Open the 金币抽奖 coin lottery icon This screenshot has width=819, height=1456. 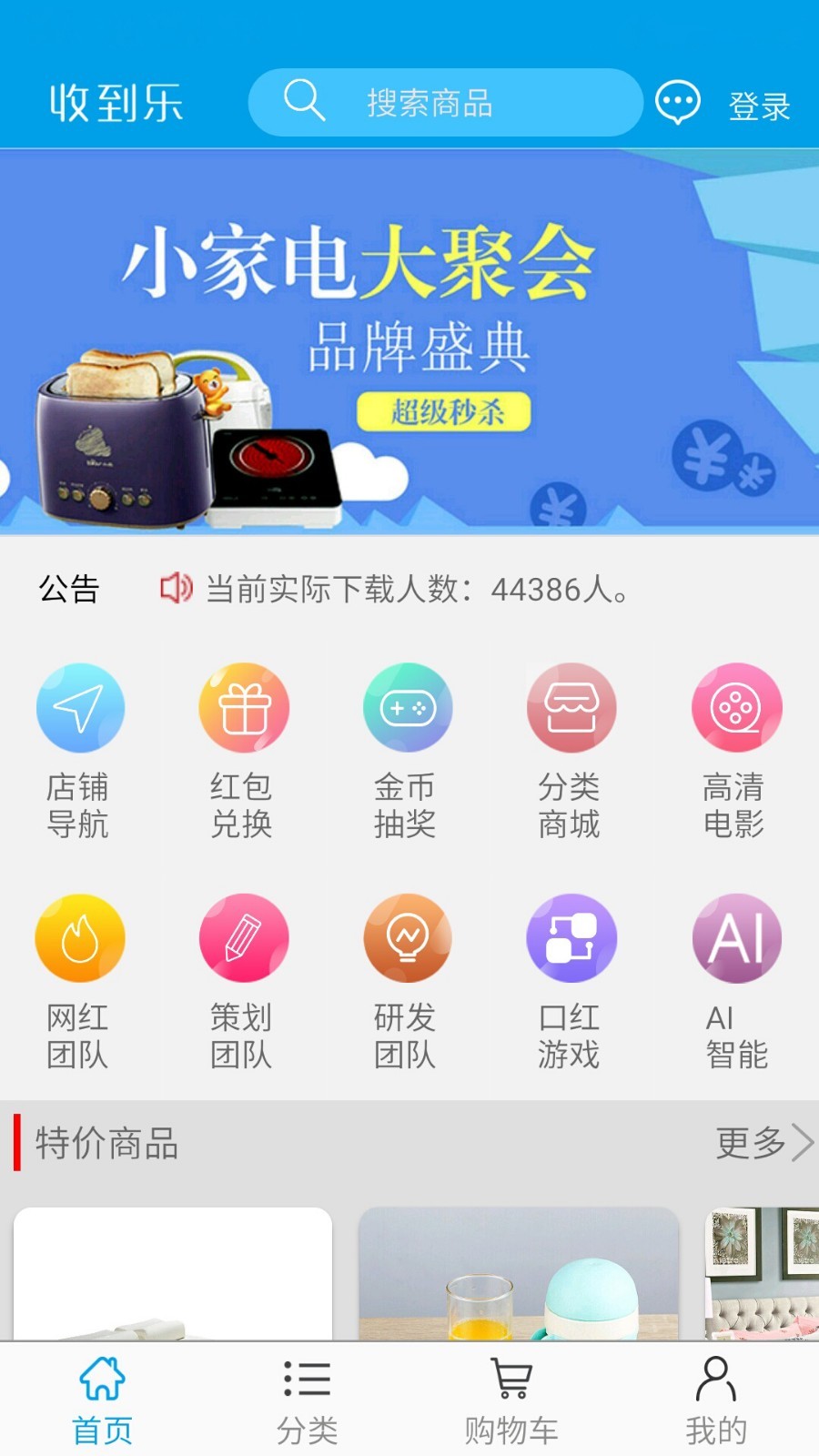(x=408, y=708)
